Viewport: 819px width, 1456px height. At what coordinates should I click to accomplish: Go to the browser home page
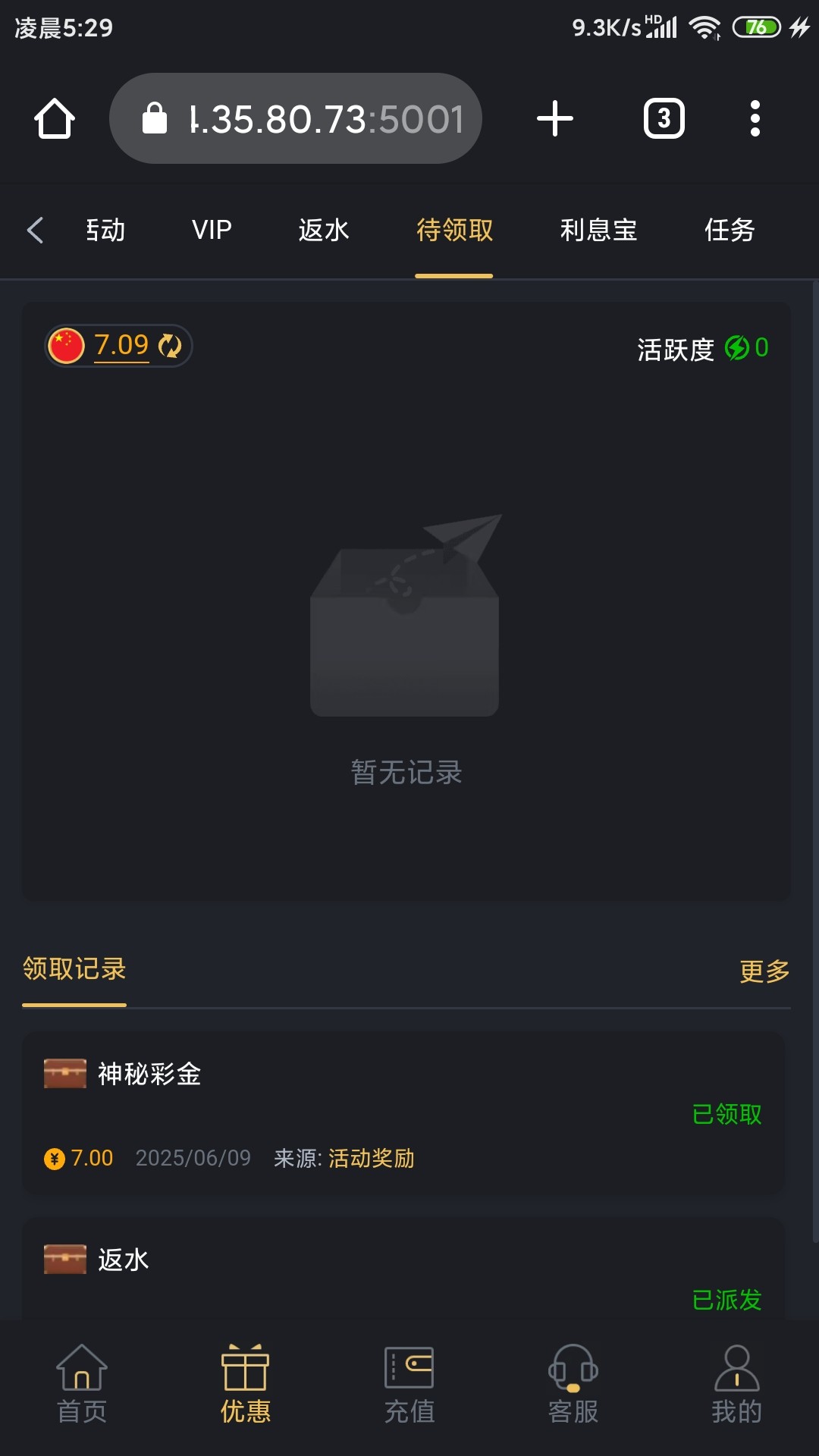[x=55, y=119]
